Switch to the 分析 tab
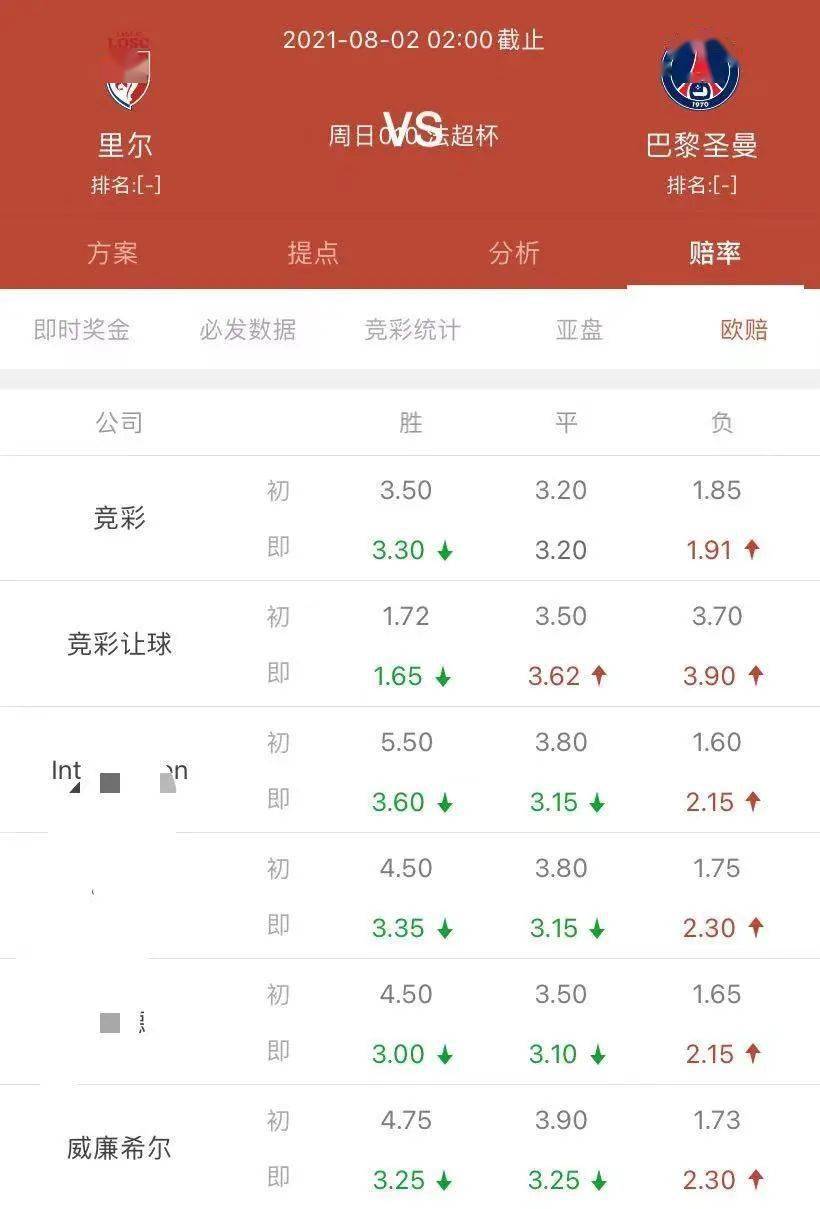Image resolution: width=820 pixels, height=1209 pixels. [x=514, y=253]
